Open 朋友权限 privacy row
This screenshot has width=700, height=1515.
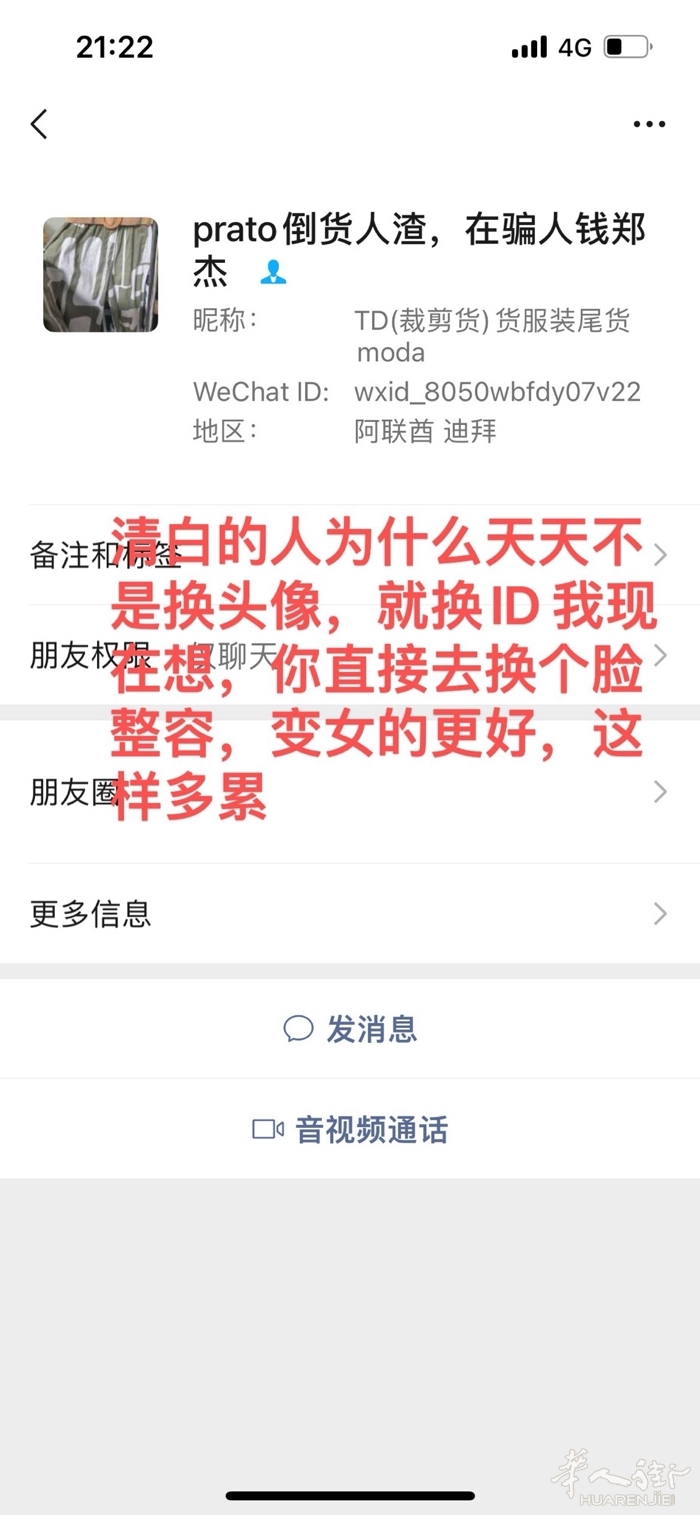coord(70,655)
